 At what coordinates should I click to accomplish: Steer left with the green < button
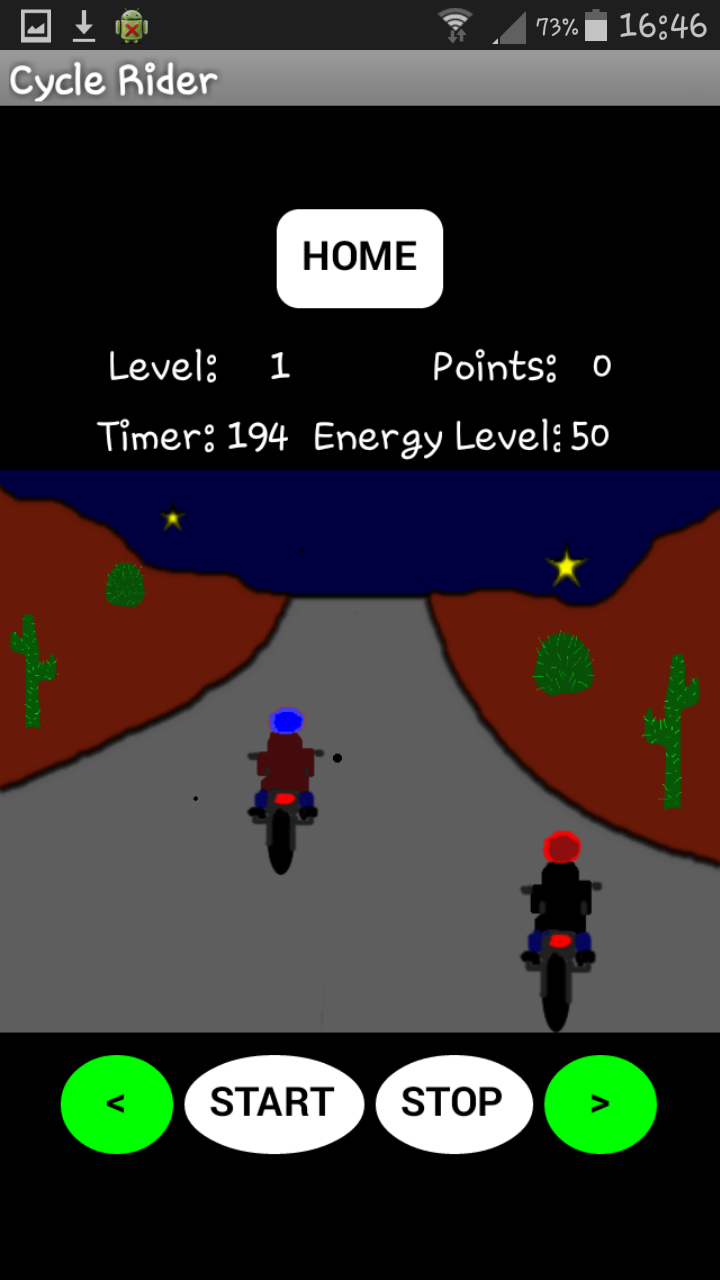116,1104
